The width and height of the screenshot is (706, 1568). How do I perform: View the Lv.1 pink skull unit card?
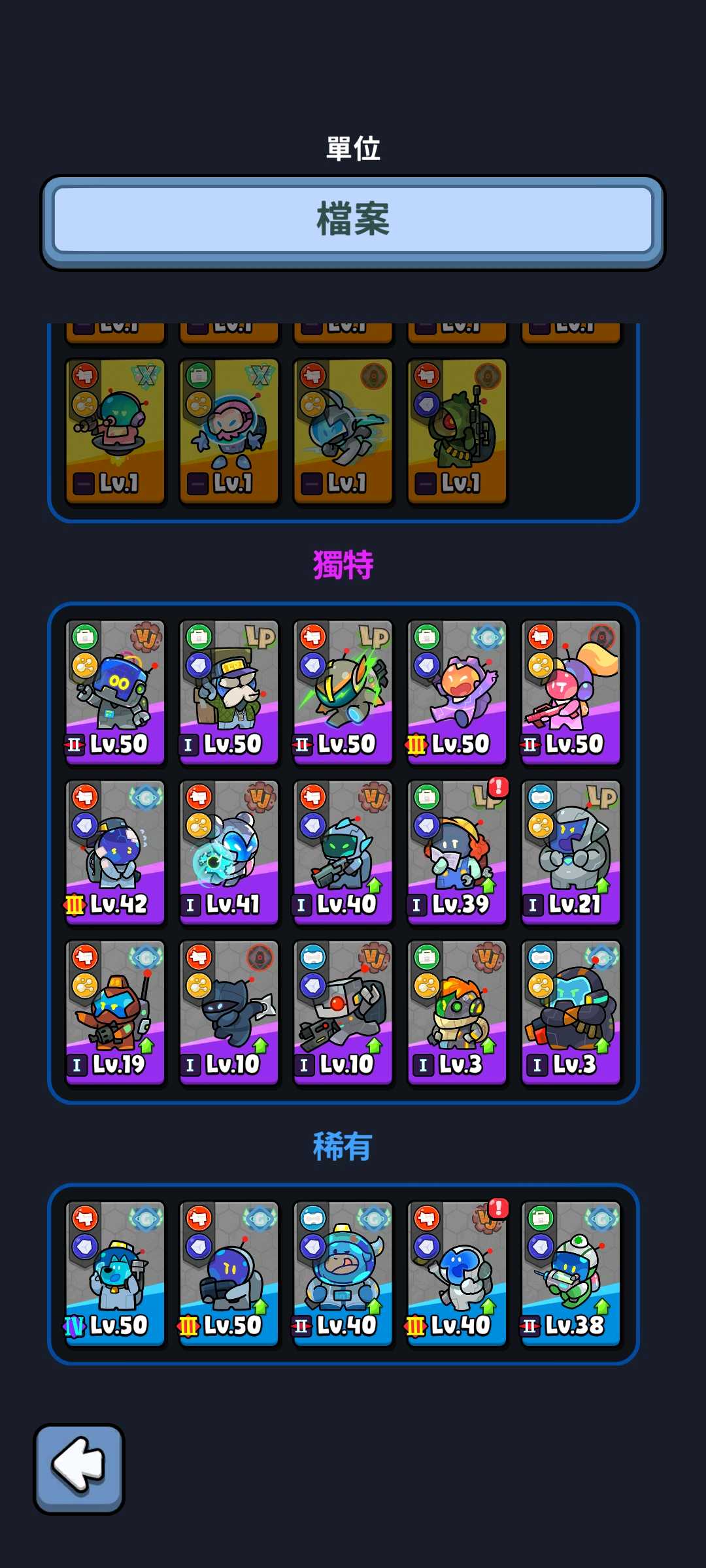[229, 431]
